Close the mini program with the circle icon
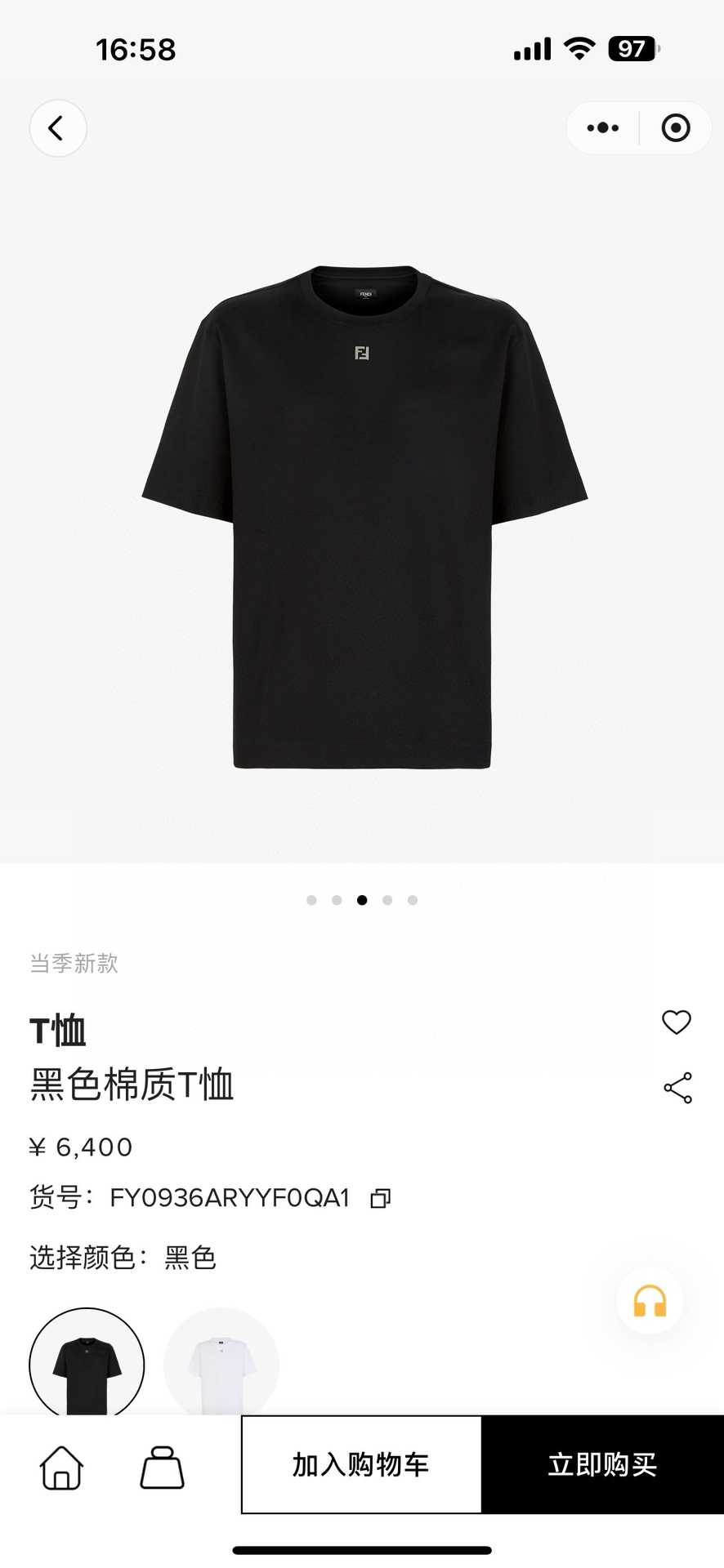 point(676,128)
